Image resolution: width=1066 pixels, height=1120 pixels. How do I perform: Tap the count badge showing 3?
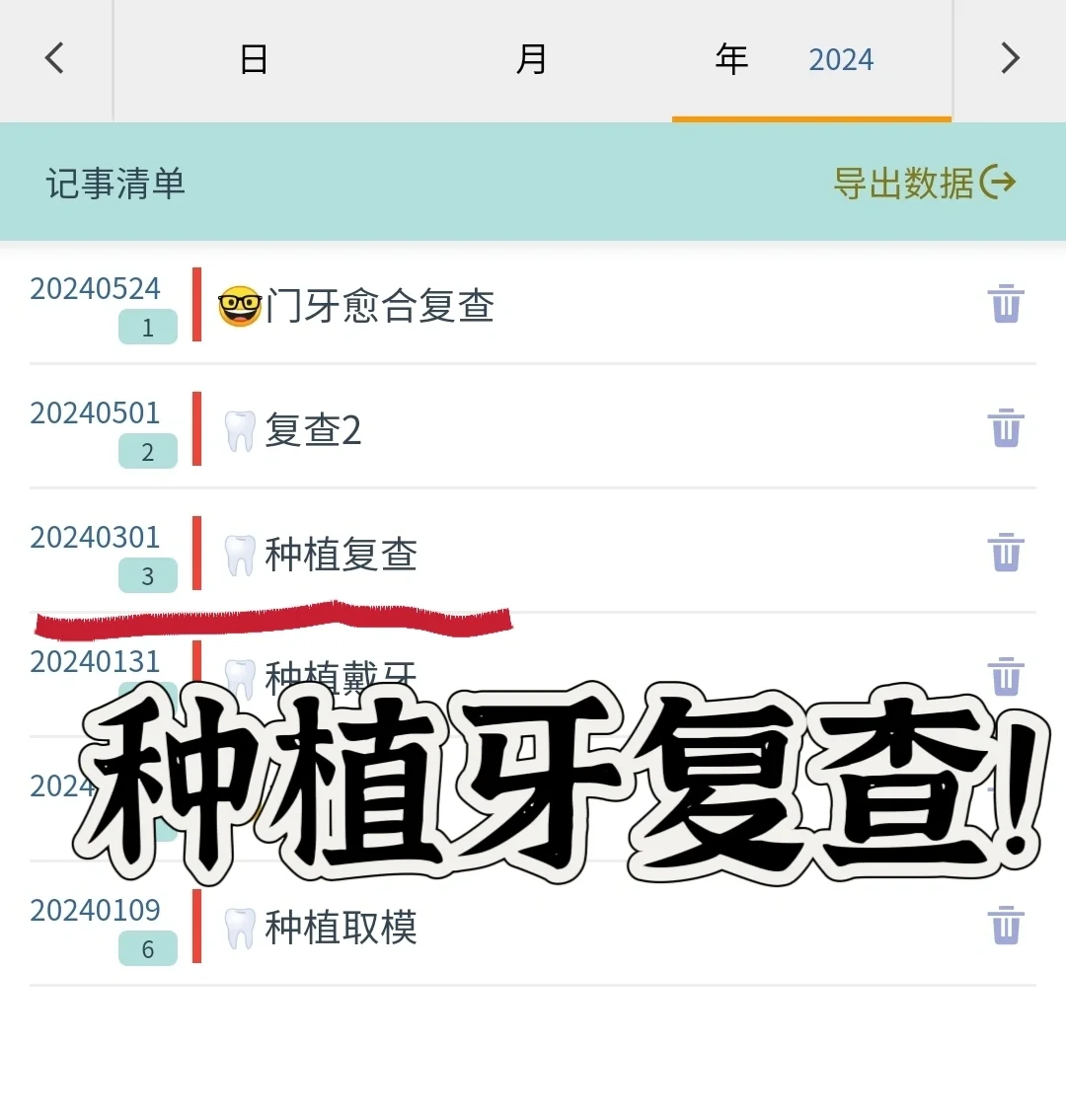click(148, 575)
